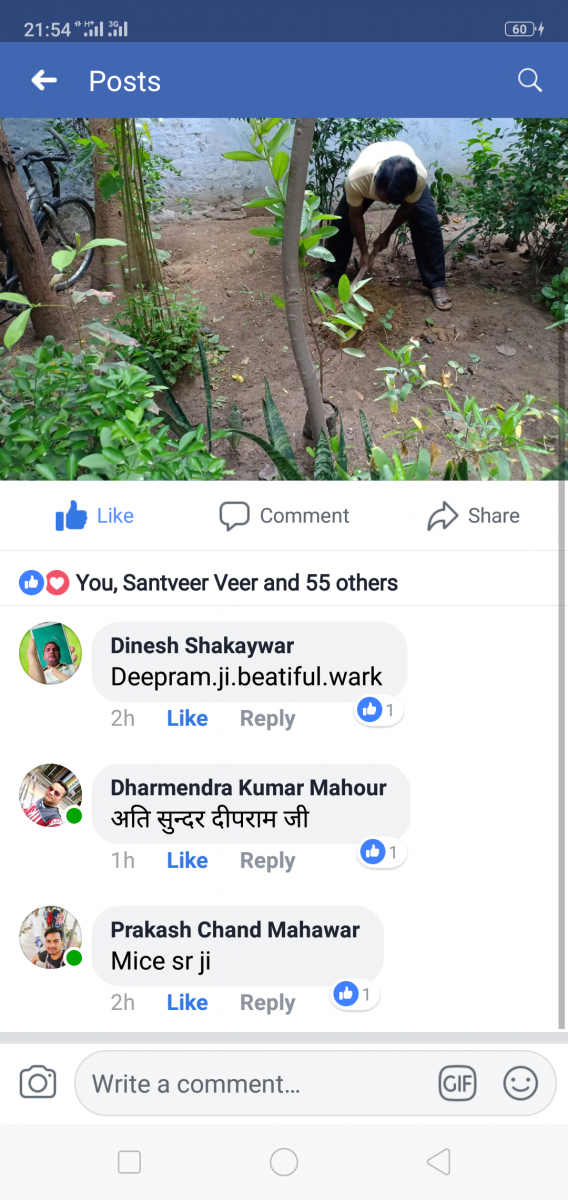This screenshot has width=568, height=1200.
Task: View who reacted: You, Santveer Veer and 55 others
Action: pyautogui.click(x=208, y=583)
